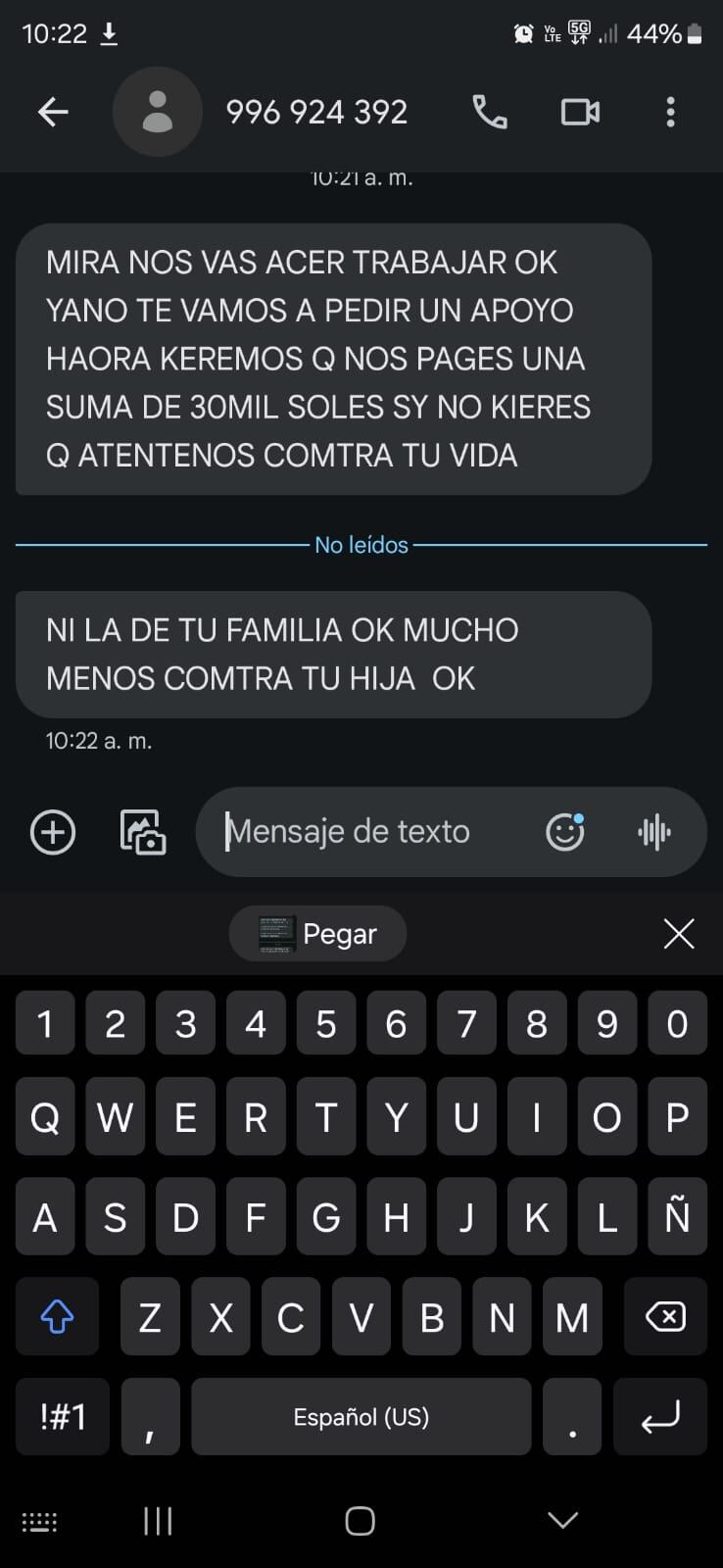Start a voice call with 996 924 392
This screenshot has width=723, height=1568.
coord(491,111)
